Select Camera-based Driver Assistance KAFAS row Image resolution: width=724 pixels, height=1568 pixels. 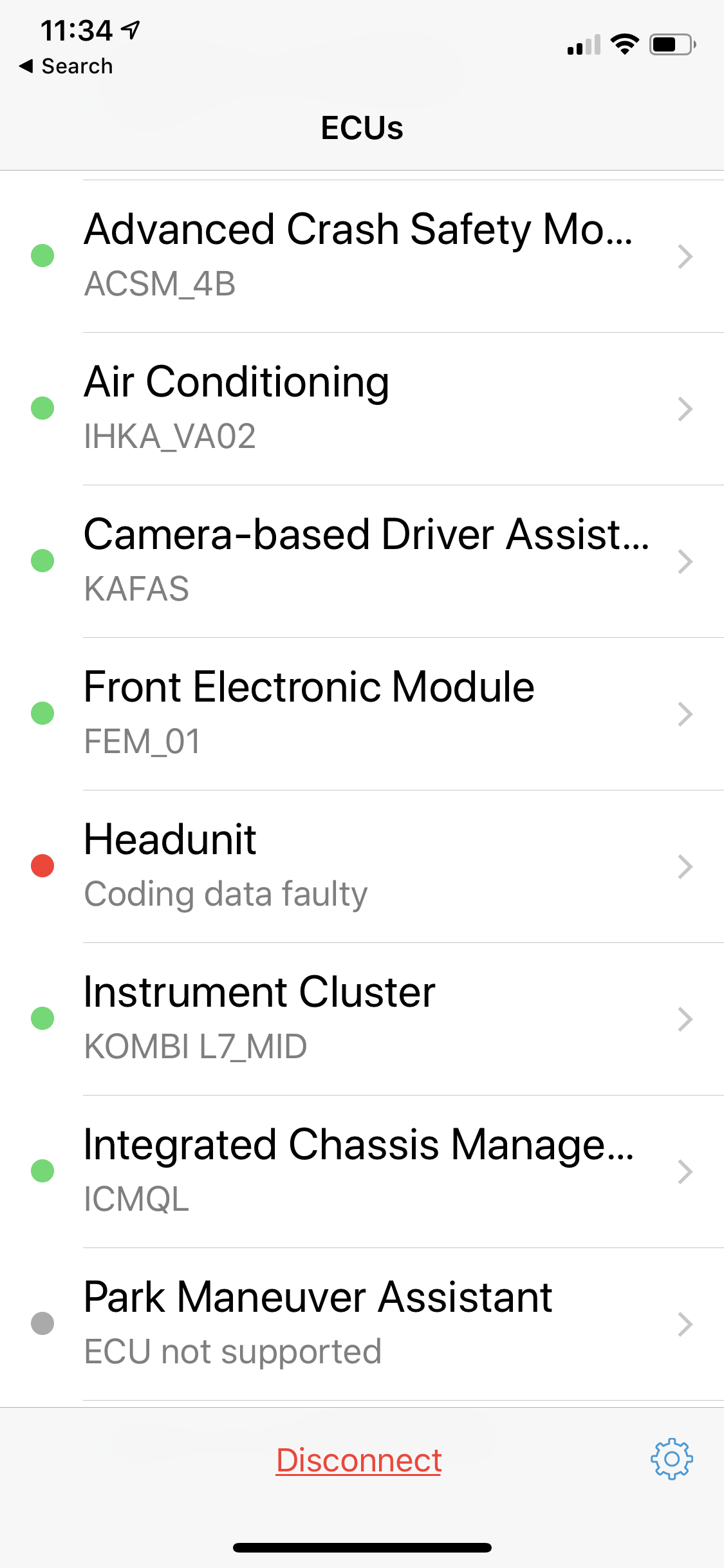click(360, 561)
